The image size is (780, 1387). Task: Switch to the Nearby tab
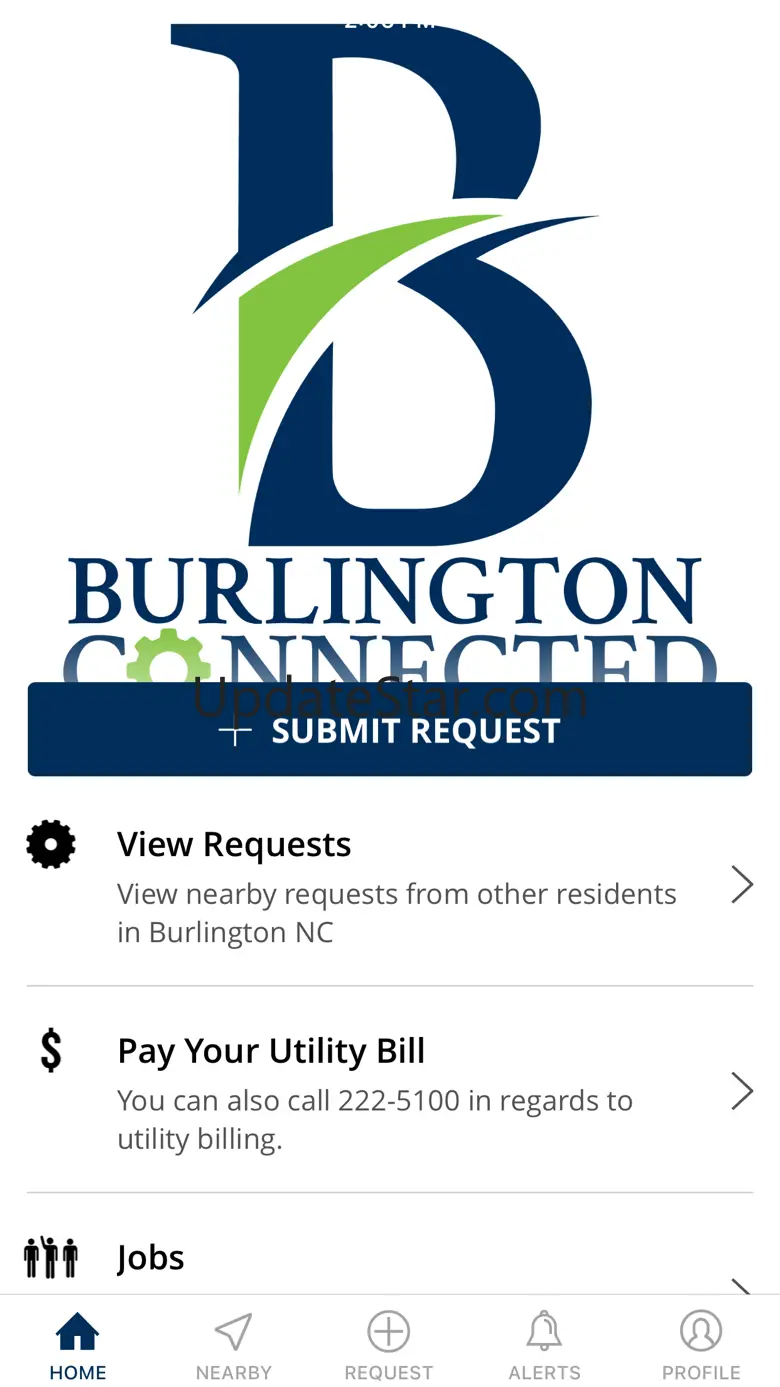[x=234, y=1346]
